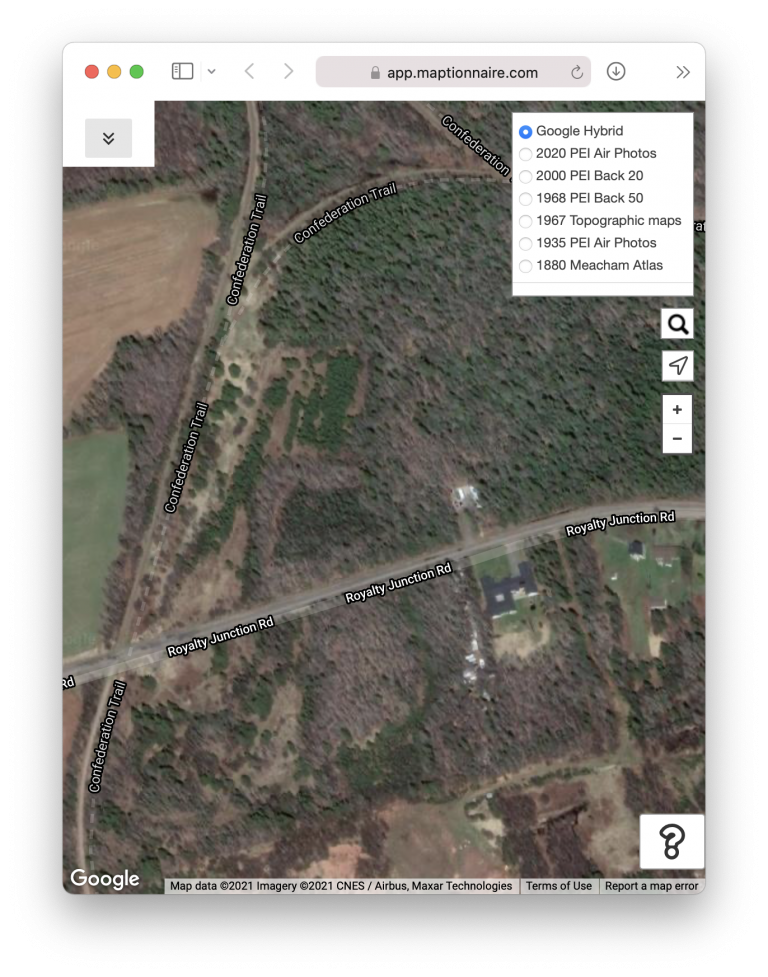
Task: Expand the double-chevron panel button
Action: click(108, 138)
